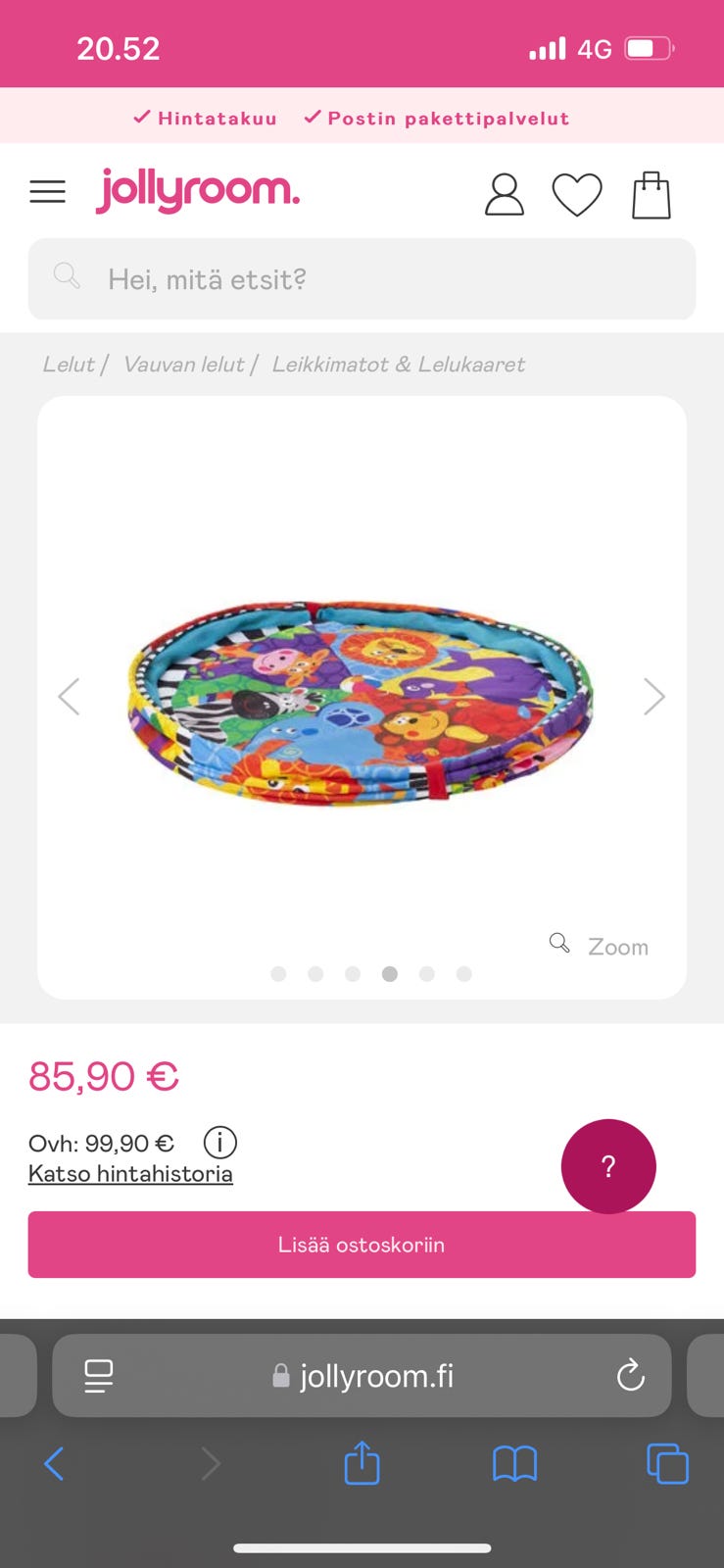Show the next product image
724x1568 pixels.
pos(653,697)
